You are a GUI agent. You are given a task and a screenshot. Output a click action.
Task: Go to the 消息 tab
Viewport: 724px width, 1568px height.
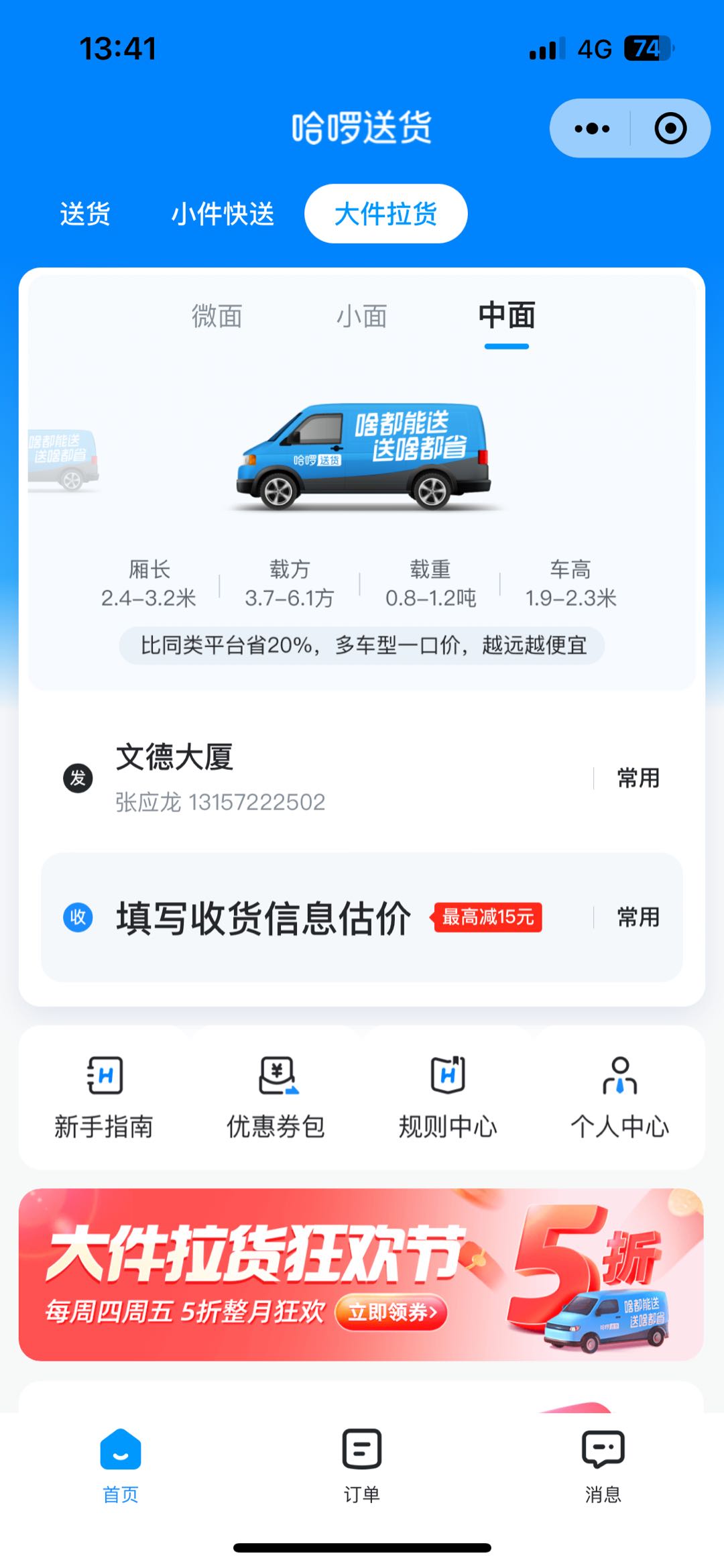(603, 1465)
